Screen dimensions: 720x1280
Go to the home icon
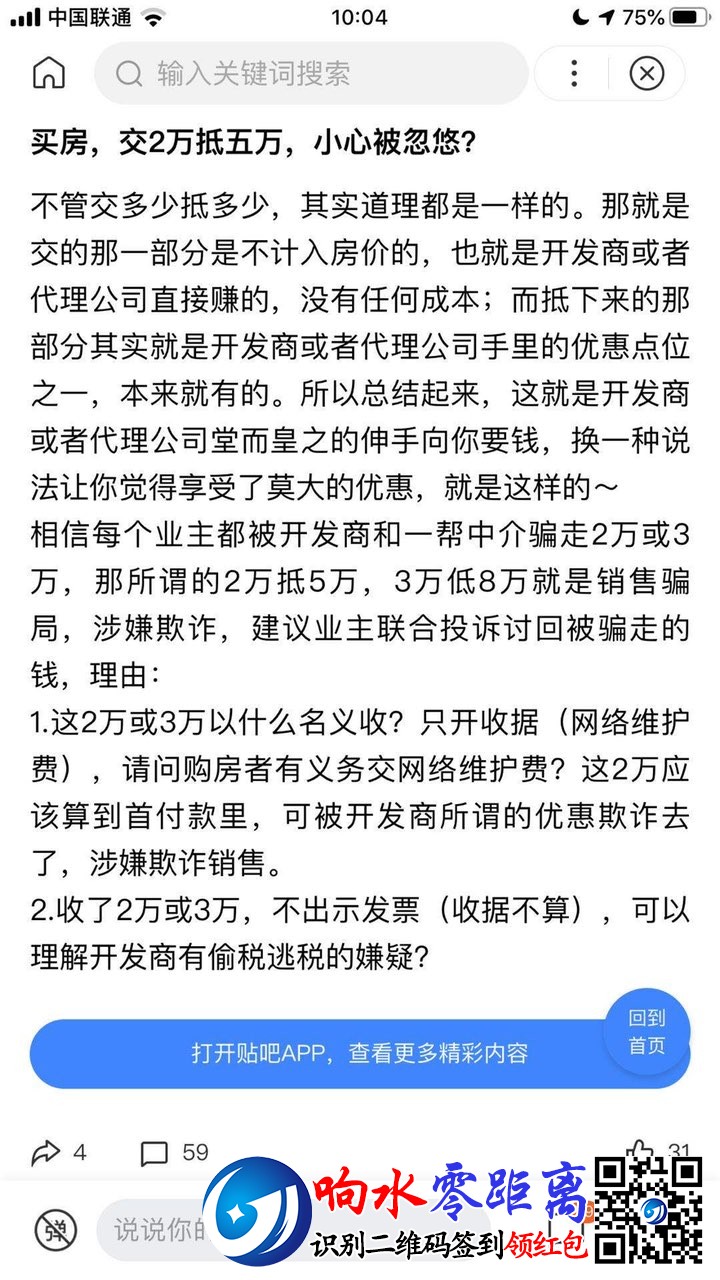click(x=48, y=73)
